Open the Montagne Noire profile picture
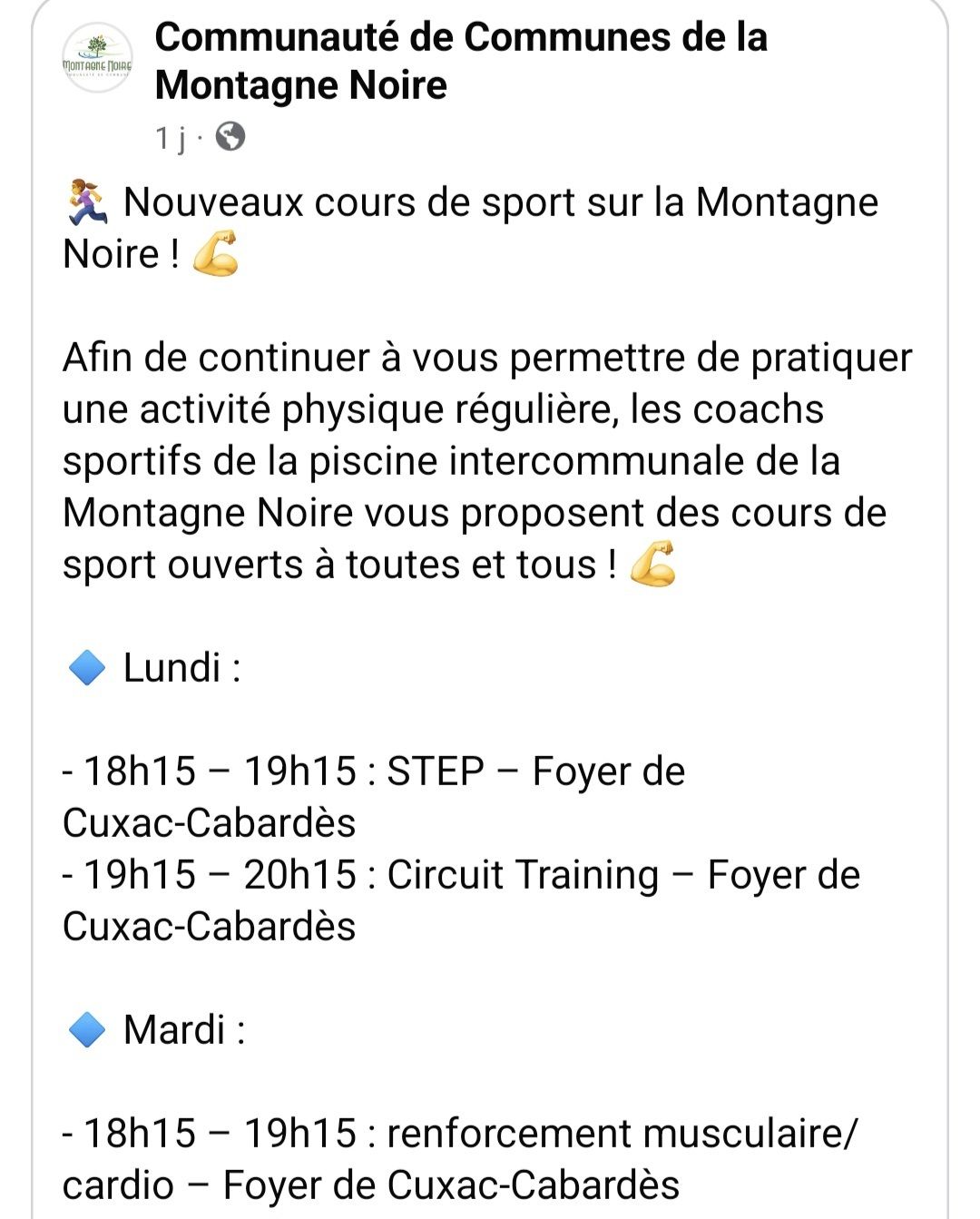Screen dimensions: 980x1219 96,59
